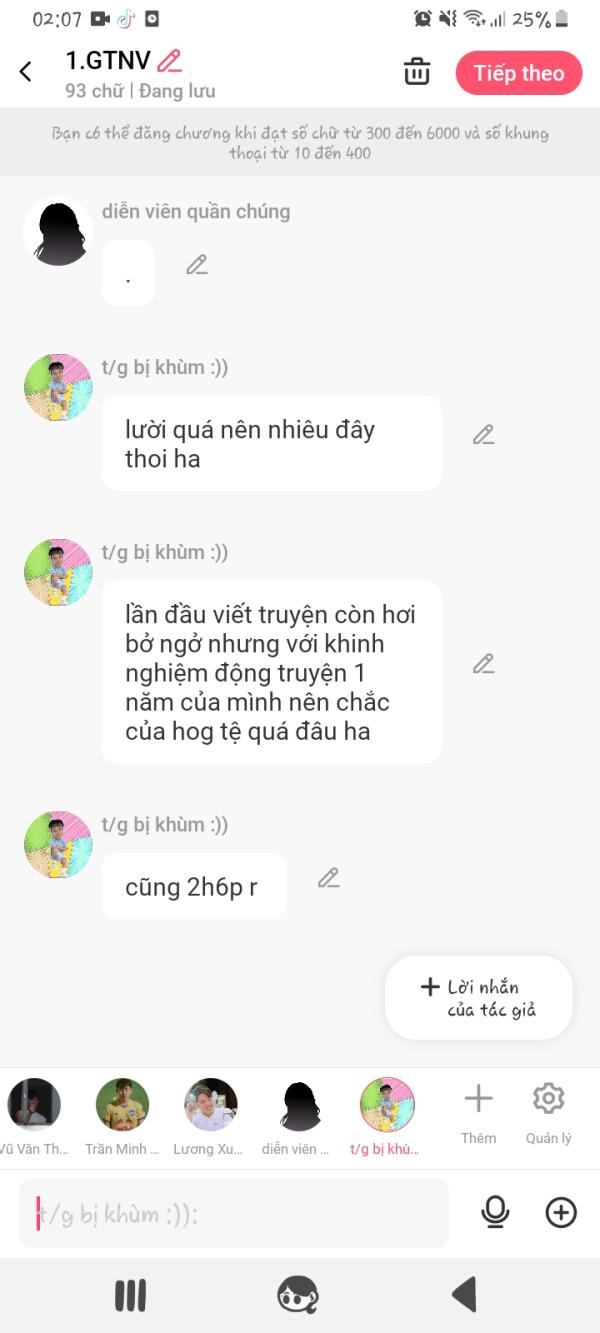Screen dimensions: 600x1333
Task: Select character diễn viên in bottom row
Action: click(x=299, y=1117)
